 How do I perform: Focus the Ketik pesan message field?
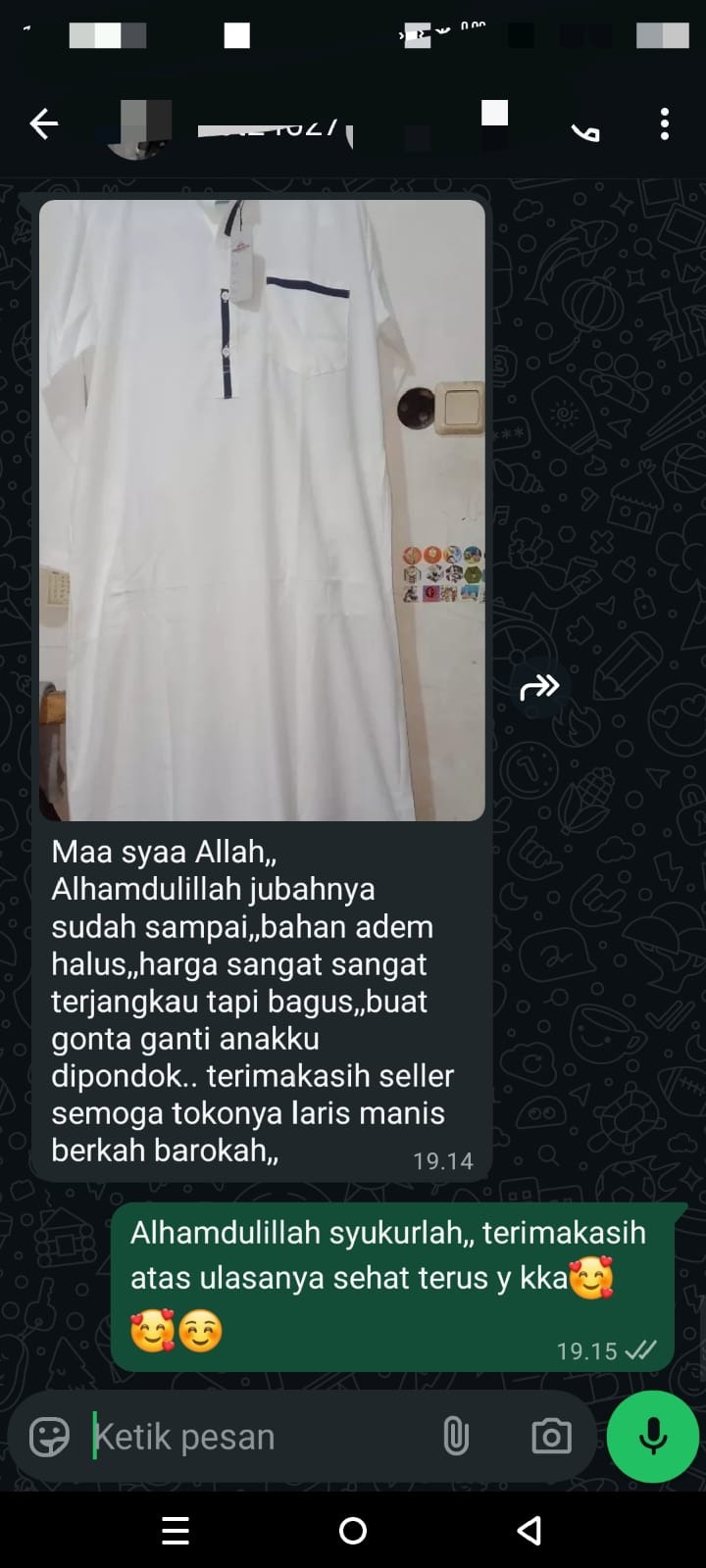coord(255,1437)
